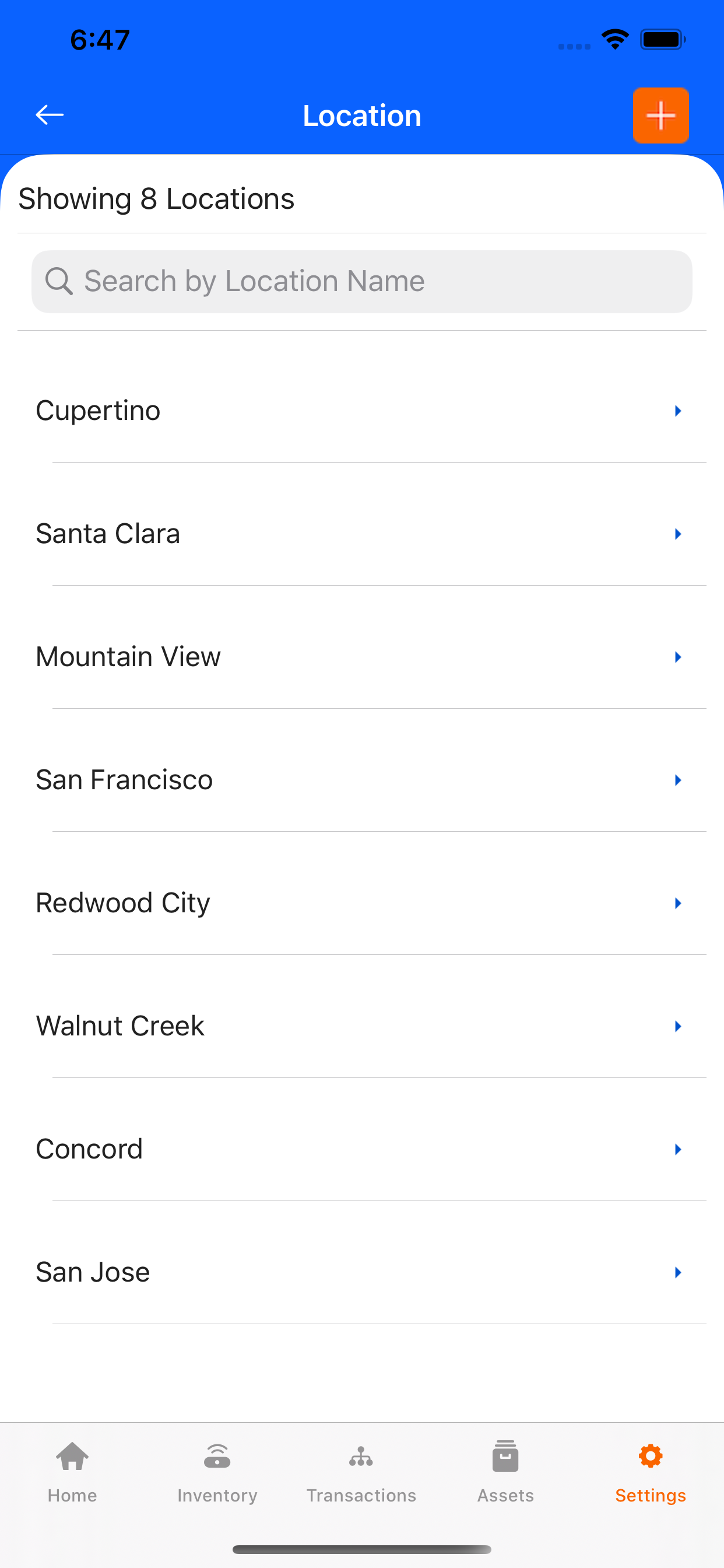This screenshot has height=1568, width=724.
Task: Open the Assets tab
Action: click(505, 1472)
